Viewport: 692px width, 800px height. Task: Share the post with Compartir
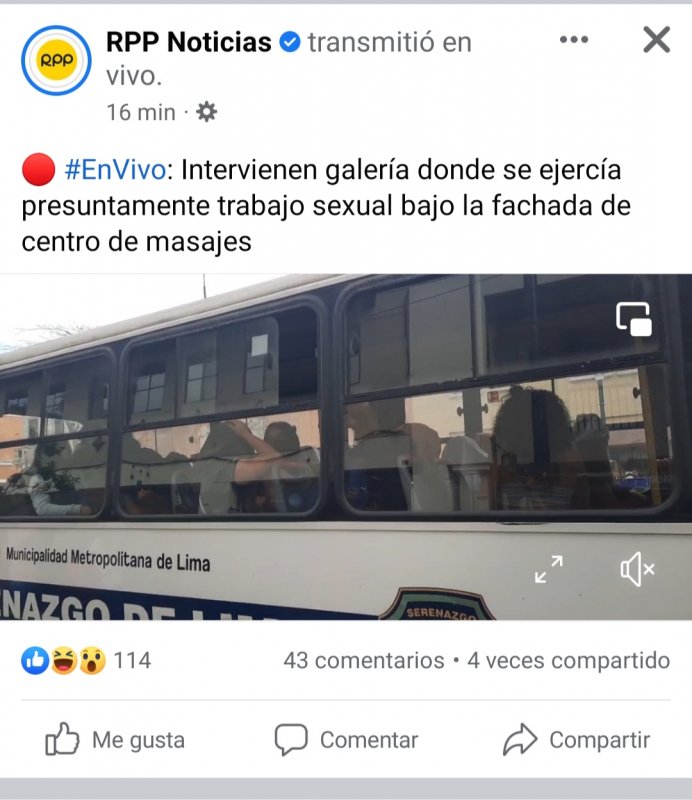click(x=576, y=740)
